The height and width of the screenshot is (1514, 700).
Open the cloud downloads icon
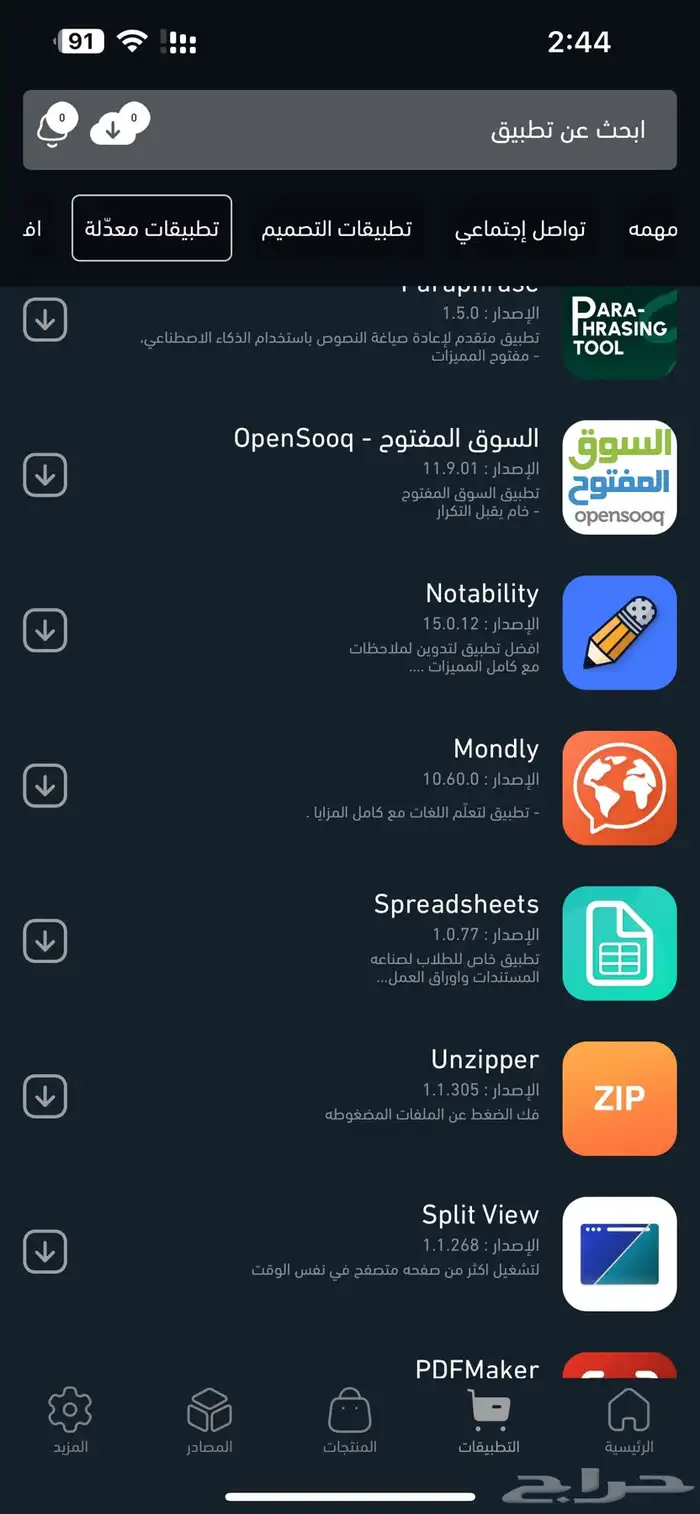click(x=117, y=127)
